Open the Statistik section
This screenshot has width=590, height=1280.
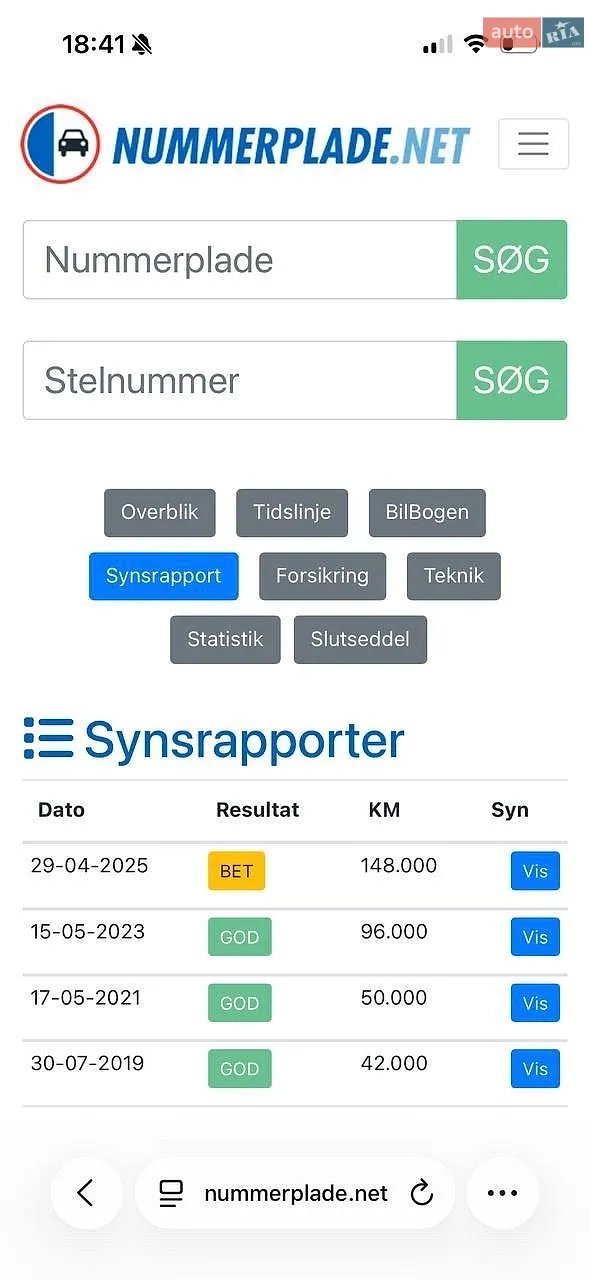(225, 639)
